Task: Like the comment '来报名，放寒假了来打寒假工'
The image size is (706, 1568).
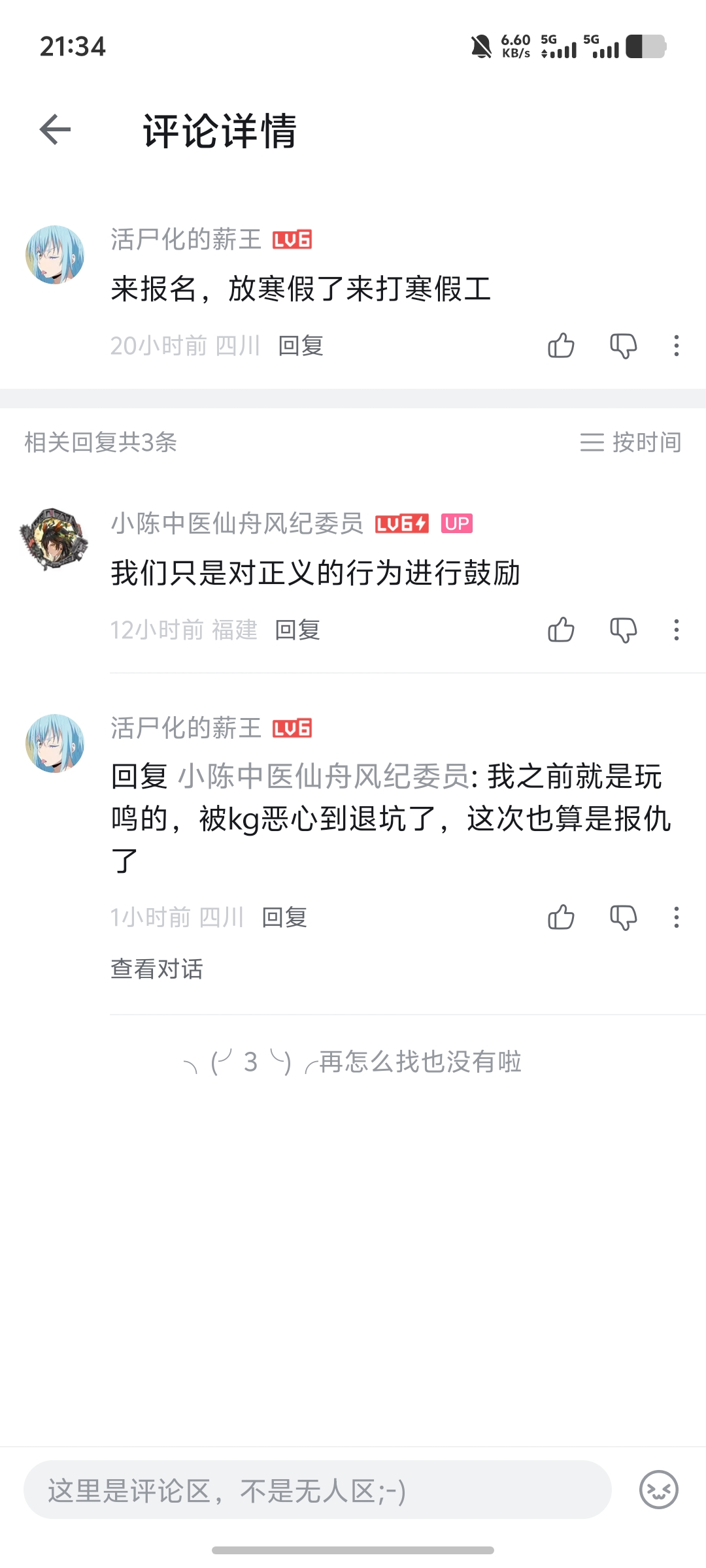Action: coord(561,346)
